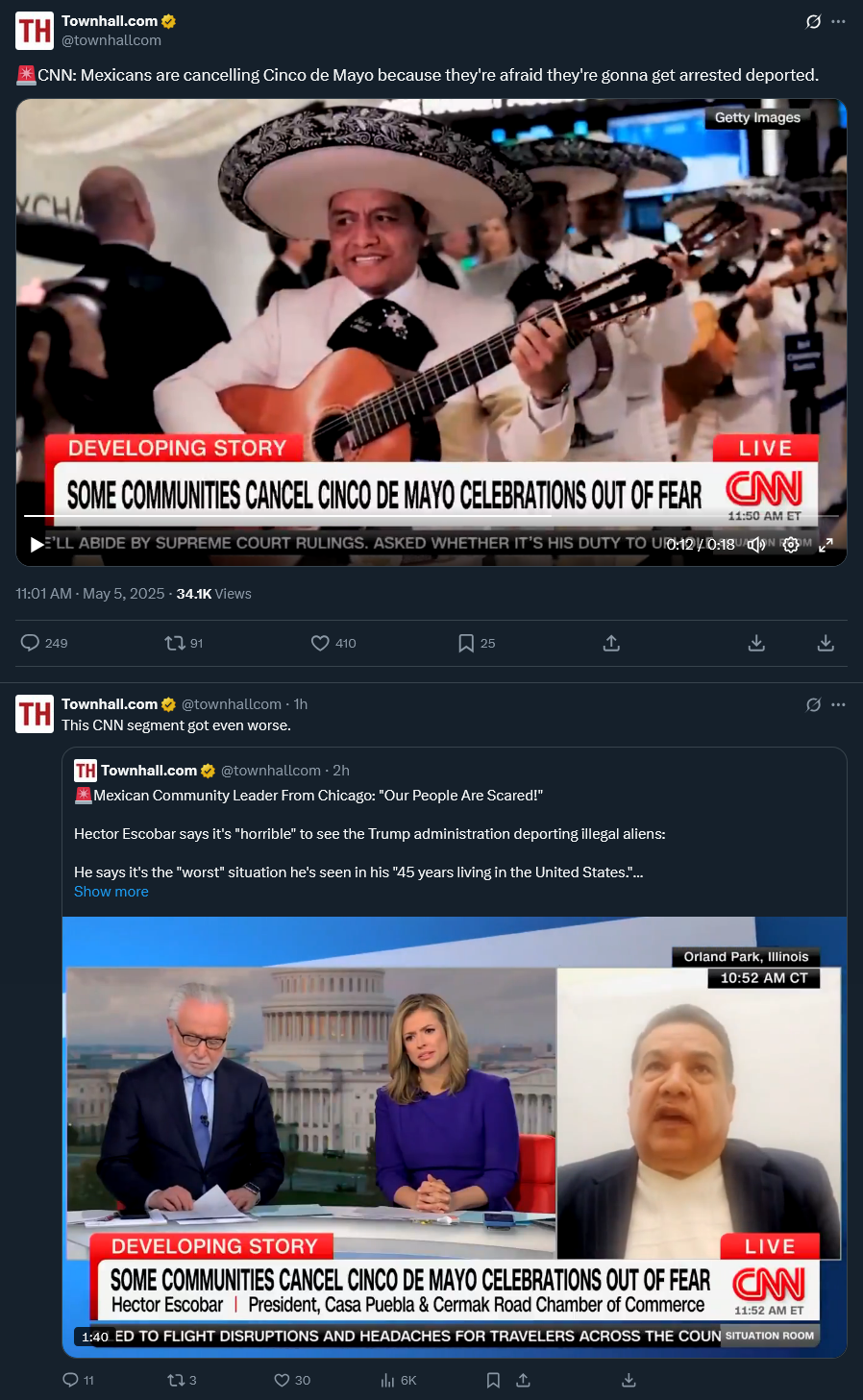Open Townhall.com profile from main post header
This screenshot has height=1400, width=863.
click(x=110, y=20)
